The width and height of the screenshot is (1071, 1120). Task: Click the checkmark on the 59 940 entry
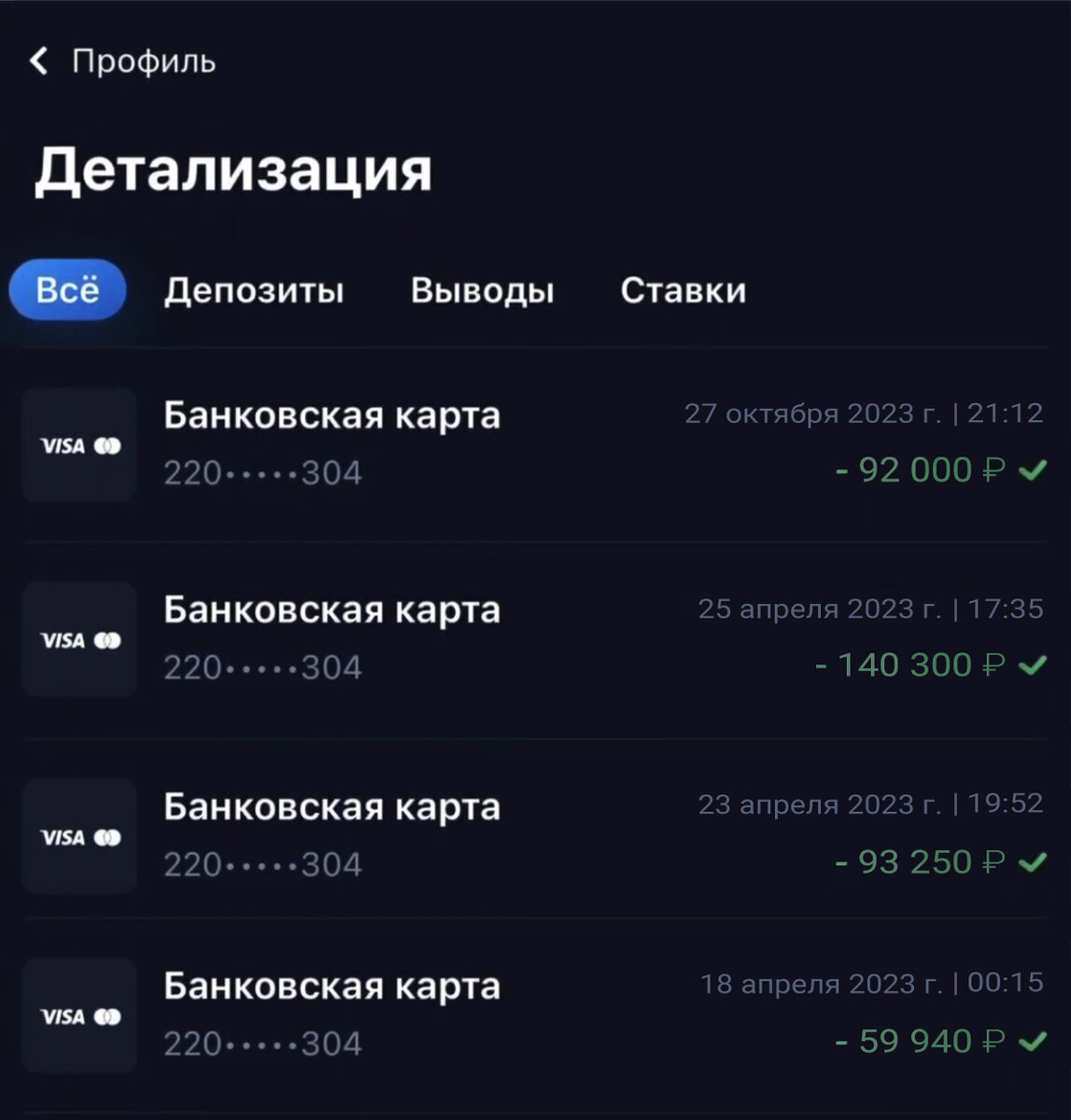coord(1031,1043)
